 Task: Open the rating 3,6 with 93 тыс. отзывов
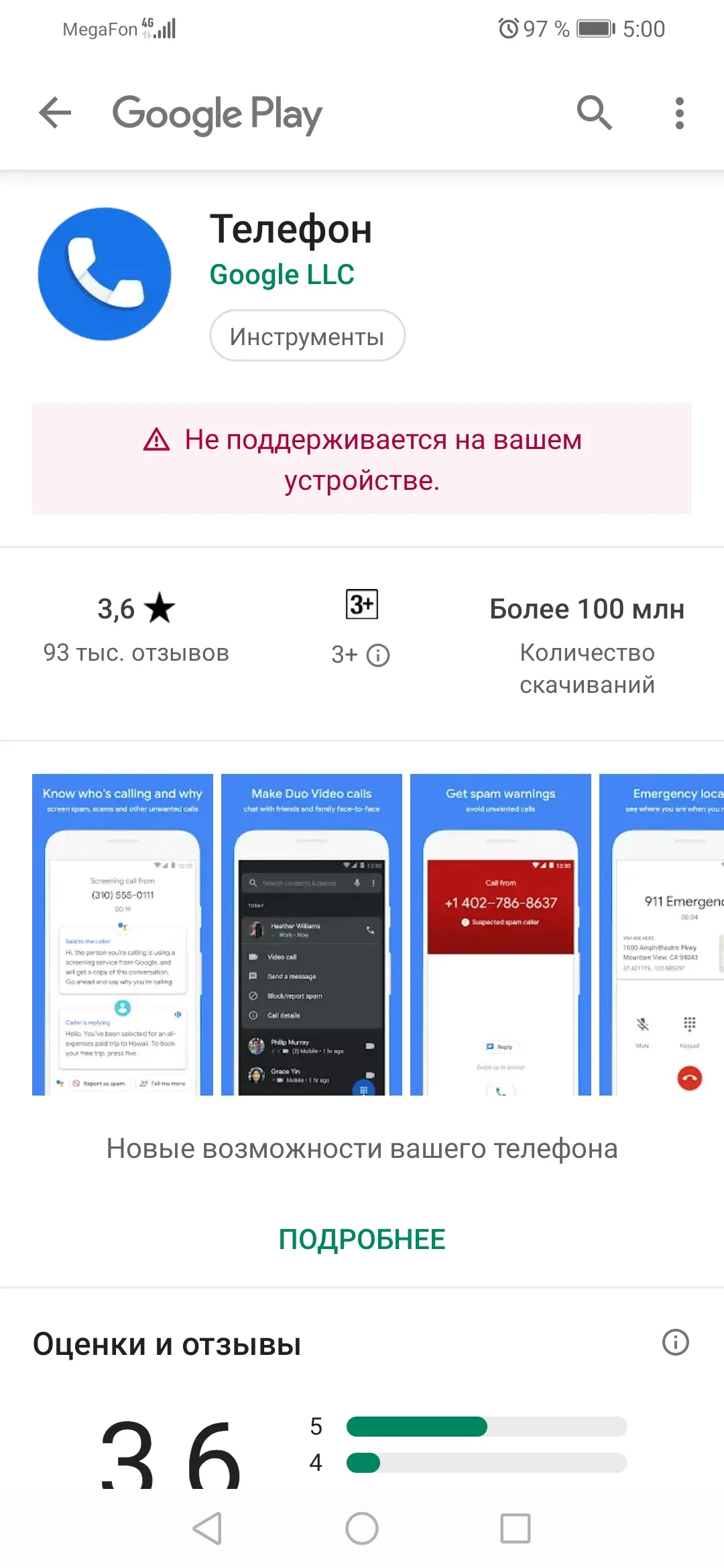tap(136, 629)
